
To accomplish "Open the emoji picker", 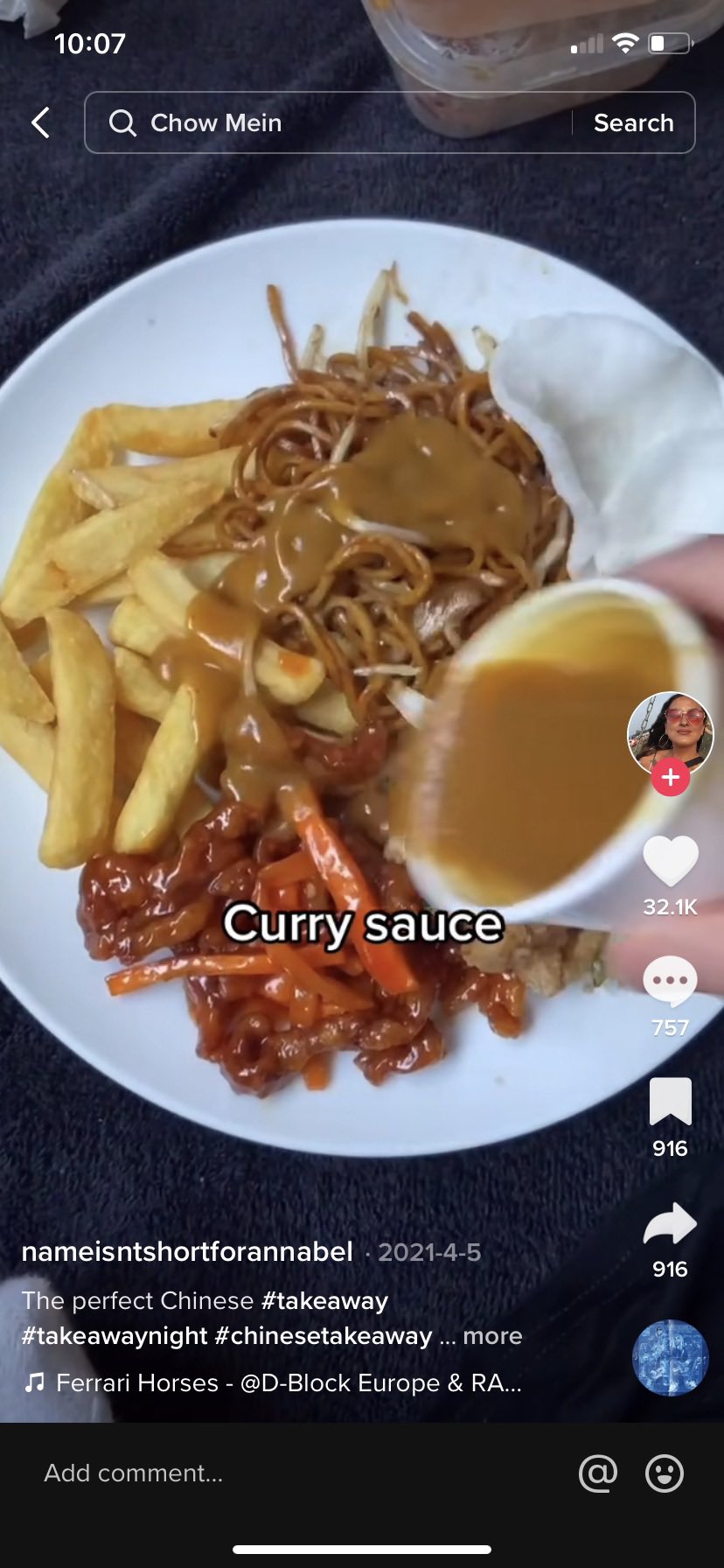I will (665, 1473).
